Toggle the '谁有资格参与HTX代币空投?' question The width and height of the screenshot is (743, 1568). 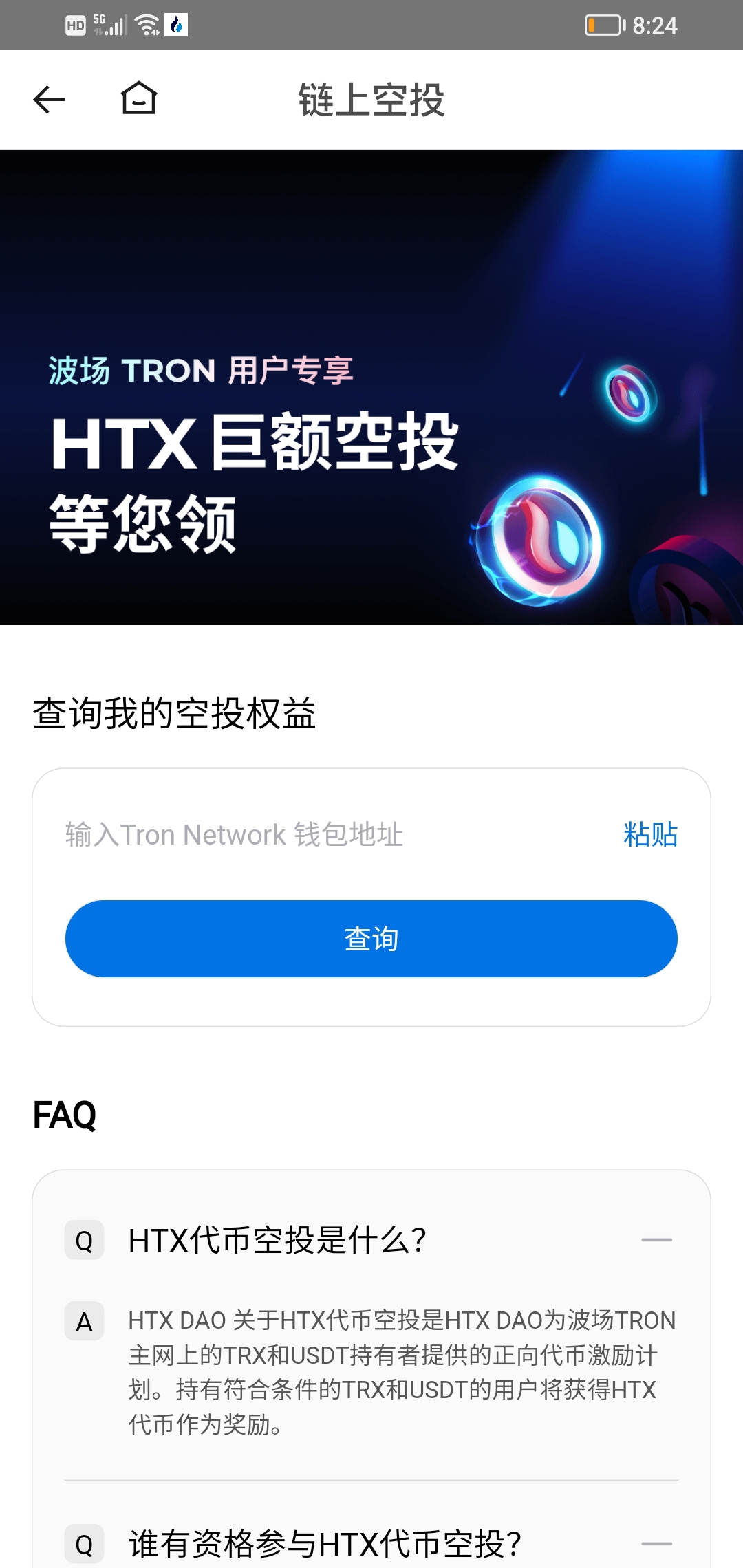point(656,1544)
